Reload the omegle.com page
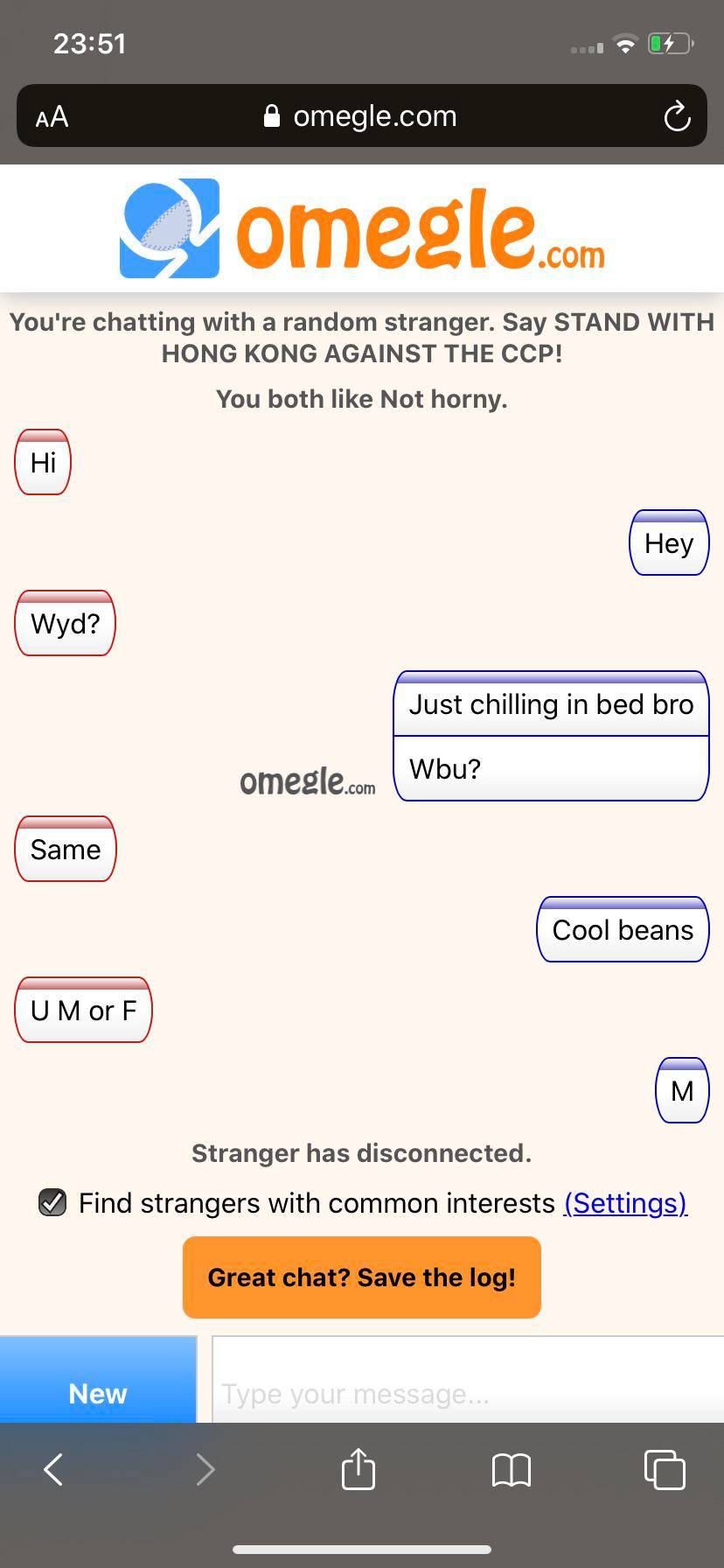The image size is (724, 1568). point(677,116)
